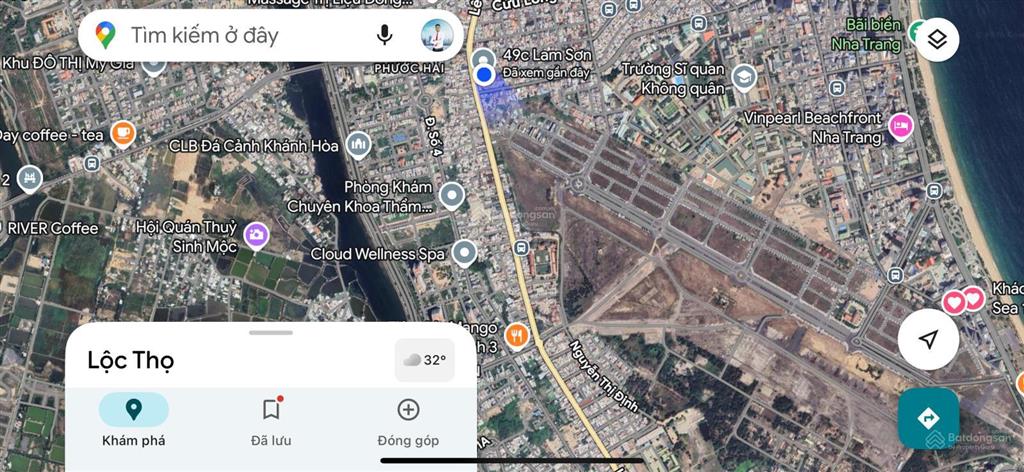This screenshot has height=472, width=1024.
Task: Select CLB Đá Cảnh Khánh Hòa pin
Action: pyautogui.click(x=359, y=145)
